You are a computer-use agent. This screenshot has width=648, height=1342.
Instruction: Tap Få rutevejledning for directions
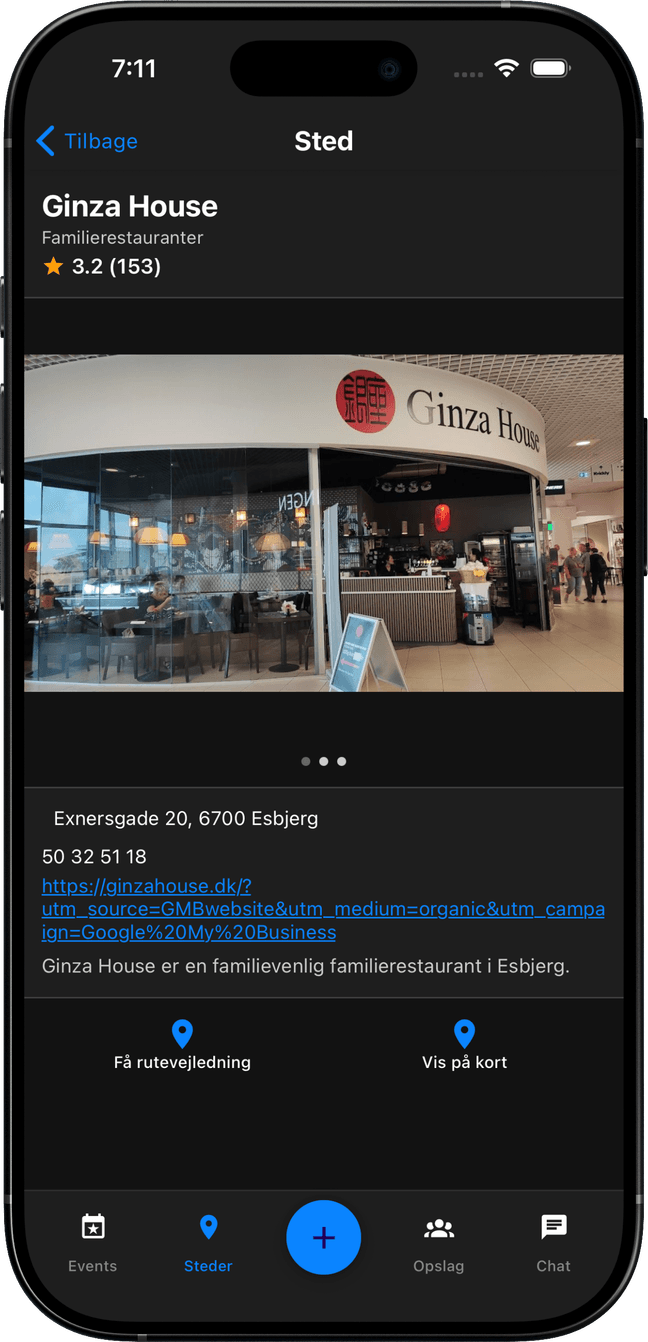[182, 1045]
